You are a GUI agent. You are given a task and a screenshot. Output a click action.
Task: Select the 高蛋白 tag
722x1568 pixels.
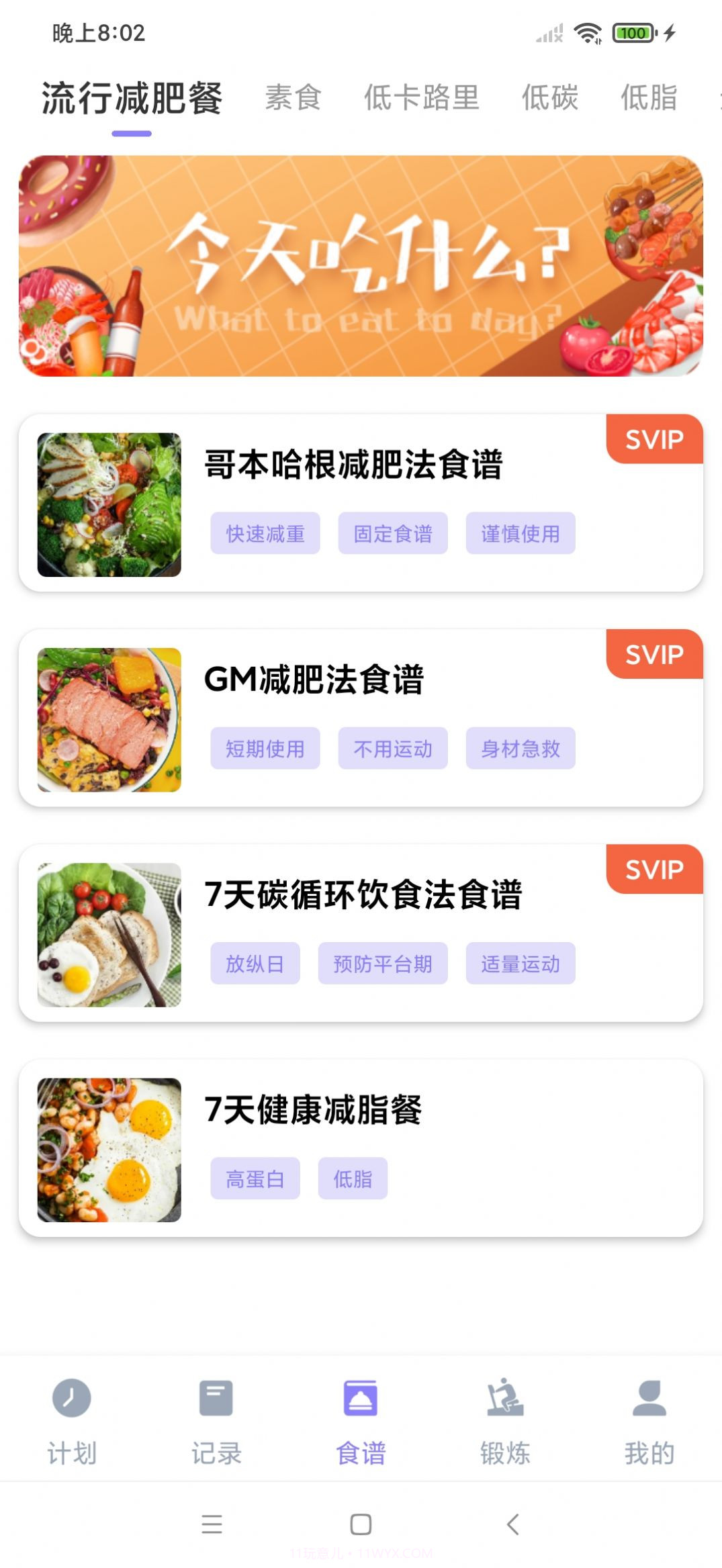tap(255, 1179)
